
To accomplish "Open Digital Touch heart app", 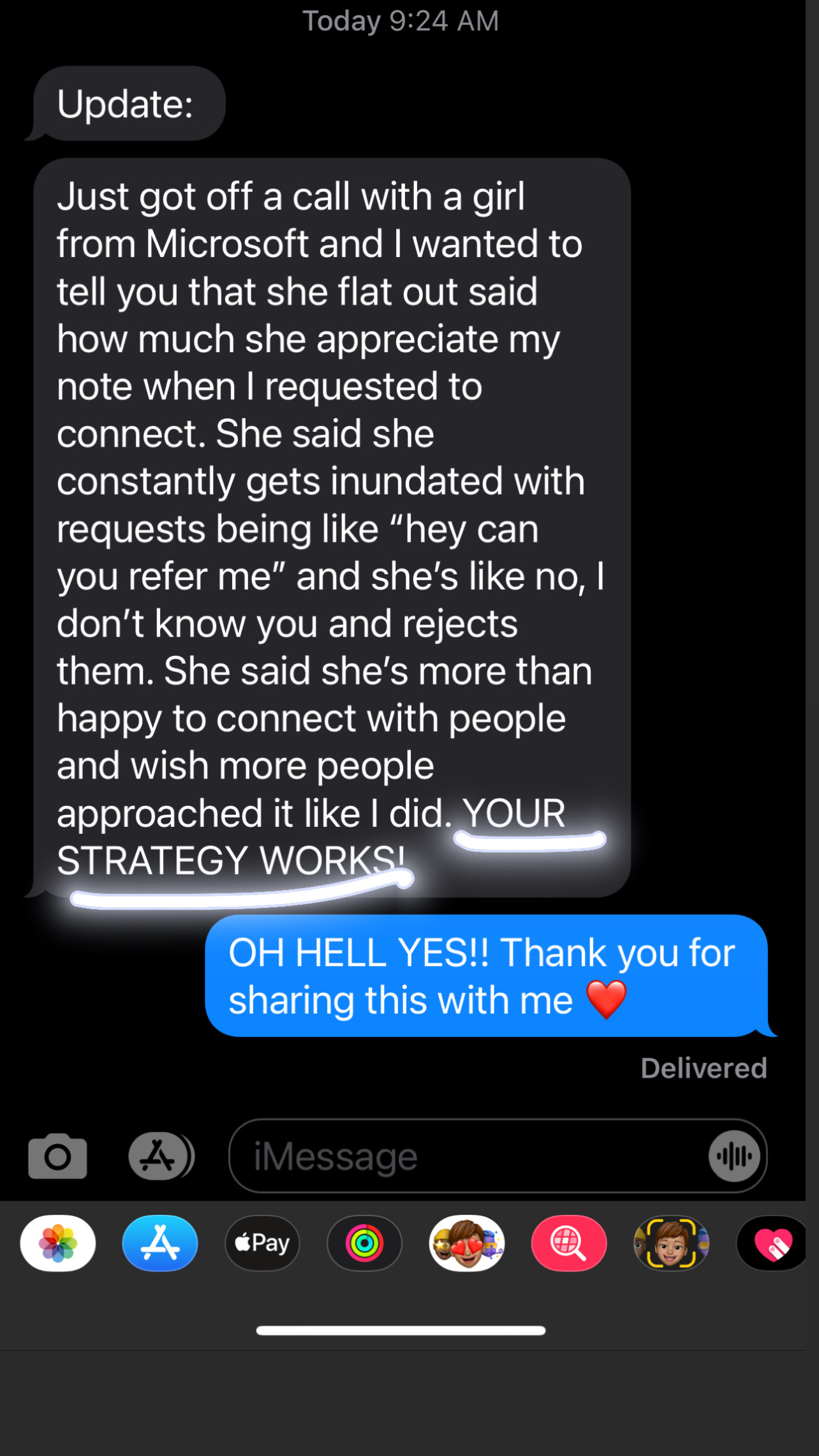I will [x=773, y=1243].
